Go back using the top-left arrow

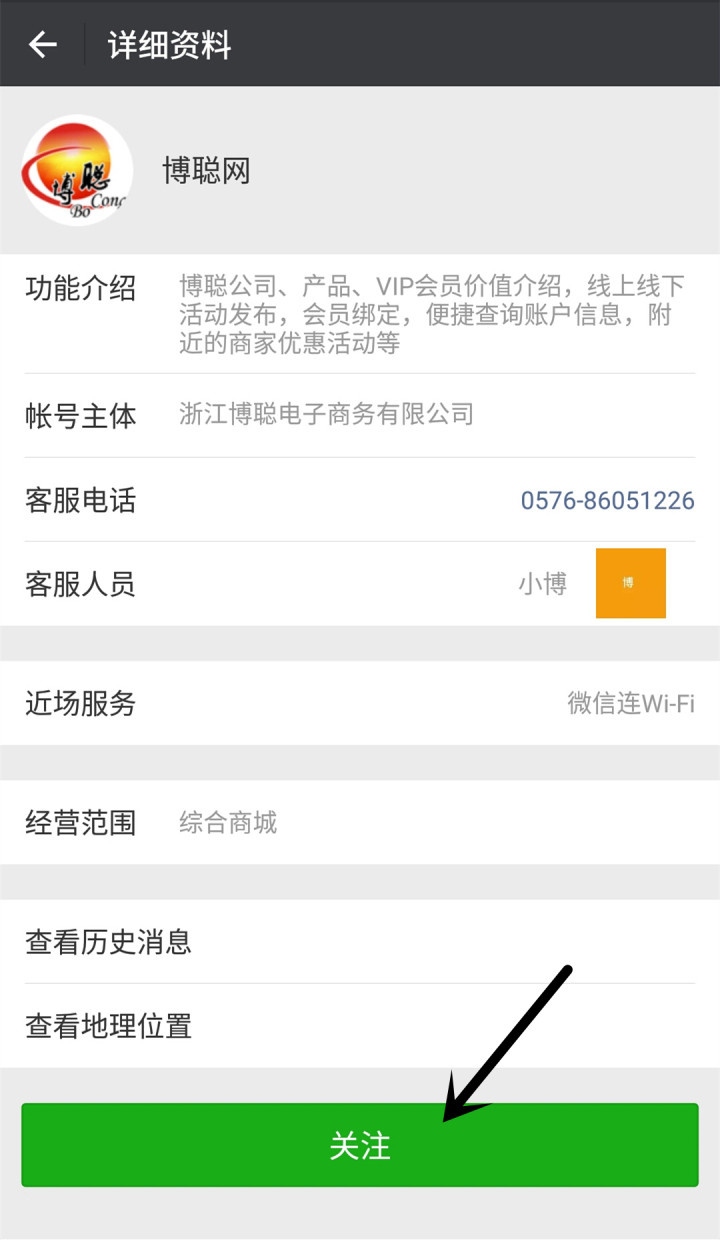pos(43,45)
